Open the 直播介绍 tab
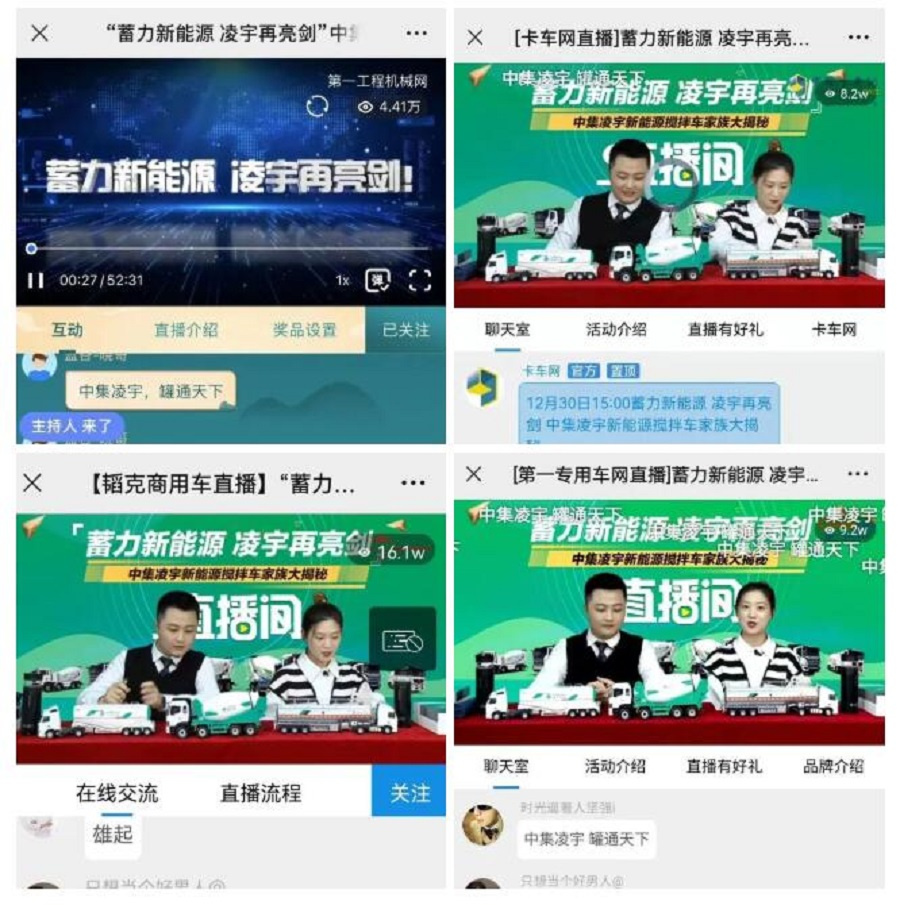The width and height of the screenshot is (900, 905). tap(186, 329)
